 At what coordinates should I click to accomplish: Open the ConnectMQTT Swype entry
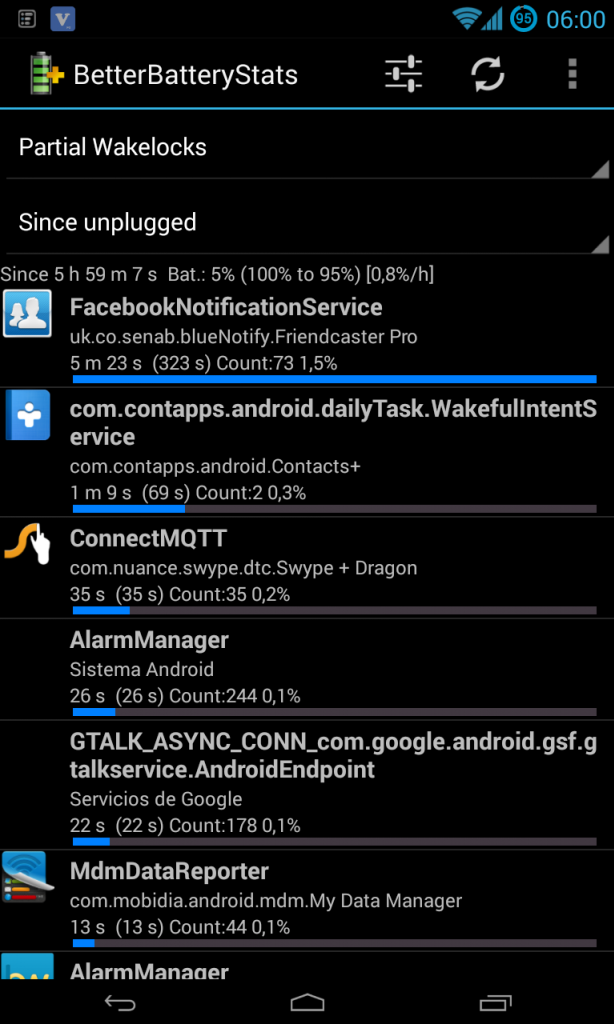(307, 567)
